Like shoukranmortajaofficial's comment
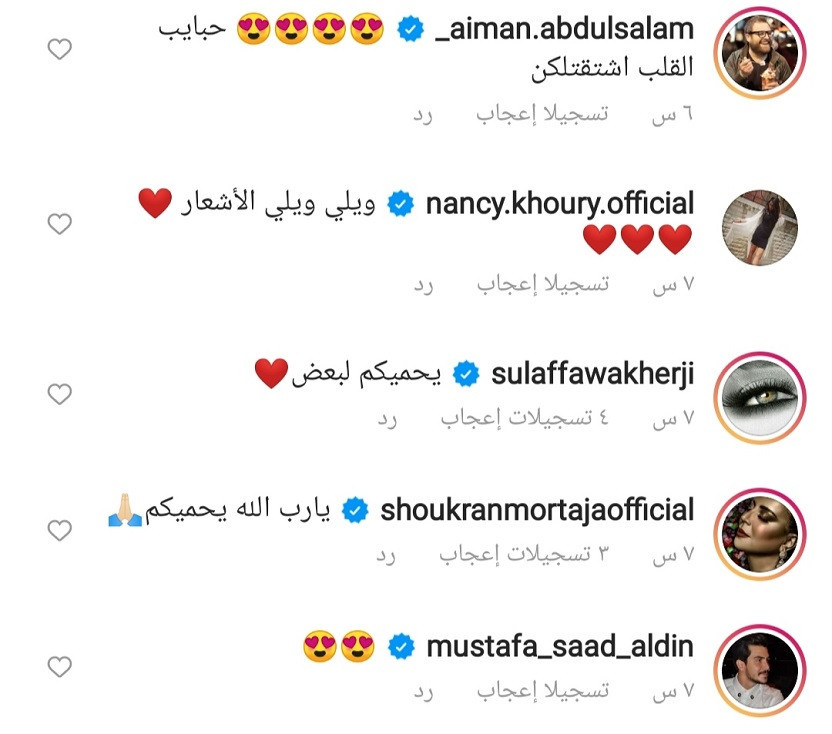Screen dimensions: 832x734 (x=60, y=530)
